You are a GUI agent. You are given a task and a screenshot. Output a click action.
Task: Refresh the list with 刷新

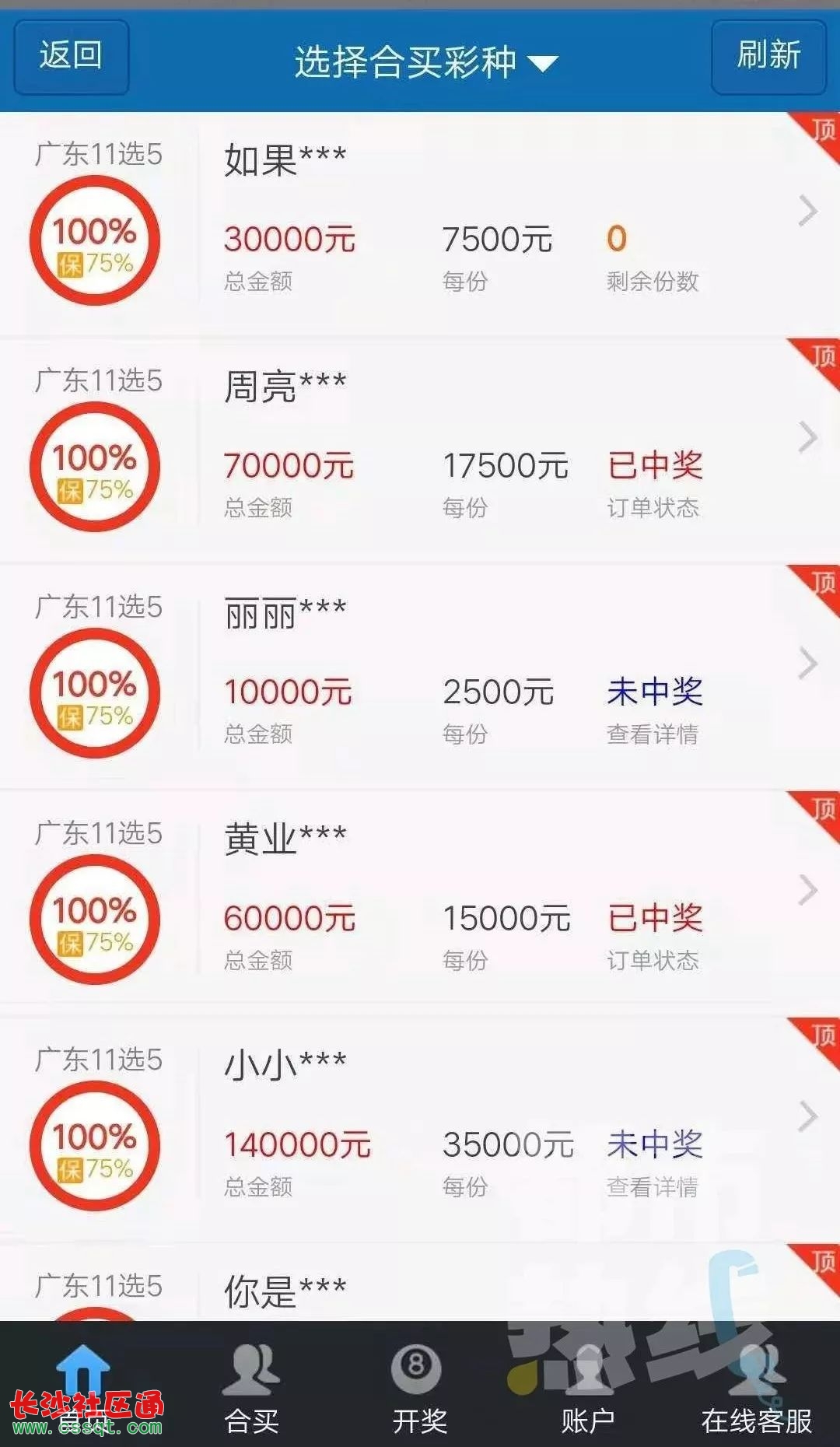(768, 57)
